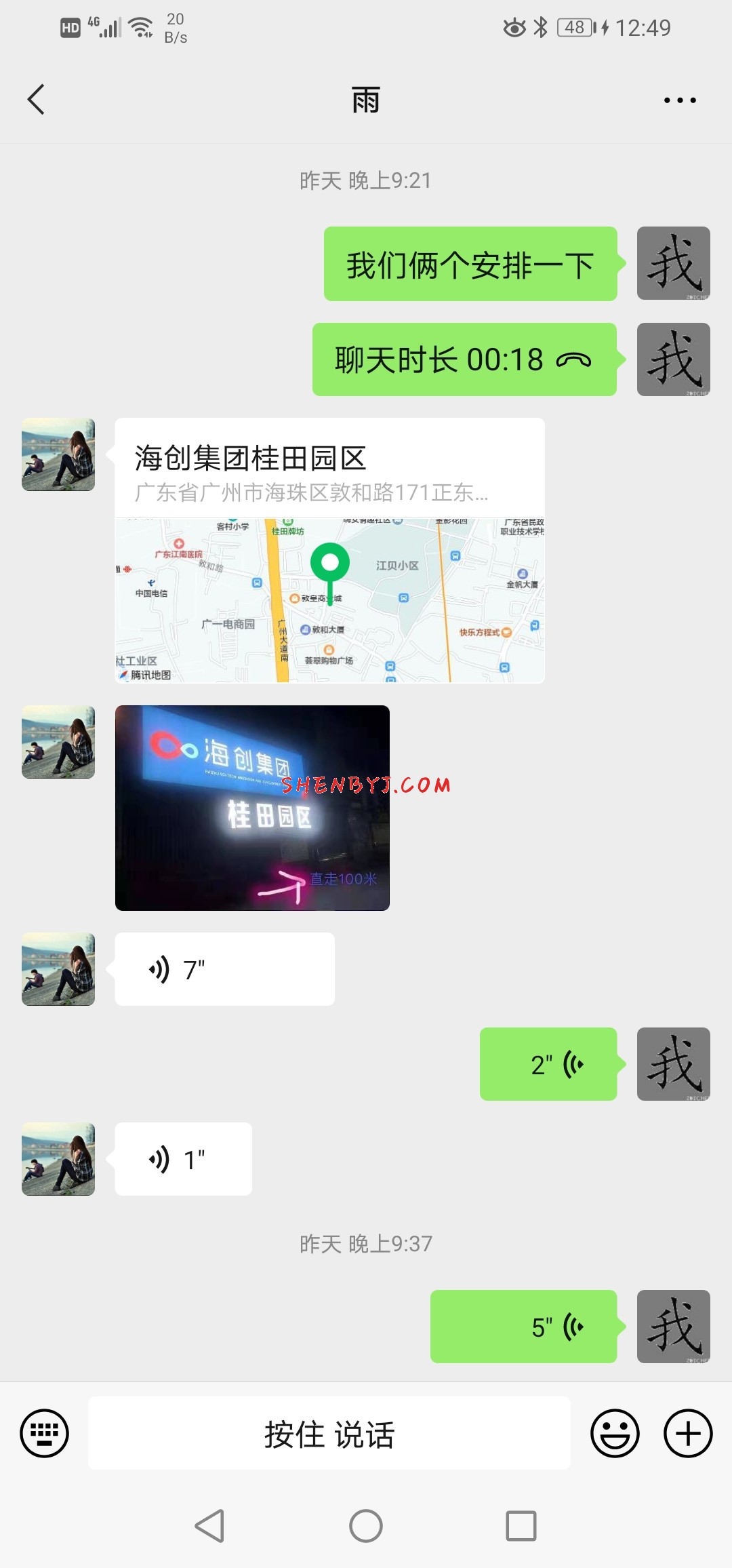This screenshot has width=732, height=1568.
Task: Play the sent 2-second voice message
Action: pyautogui.click(x=548, y=1064)
